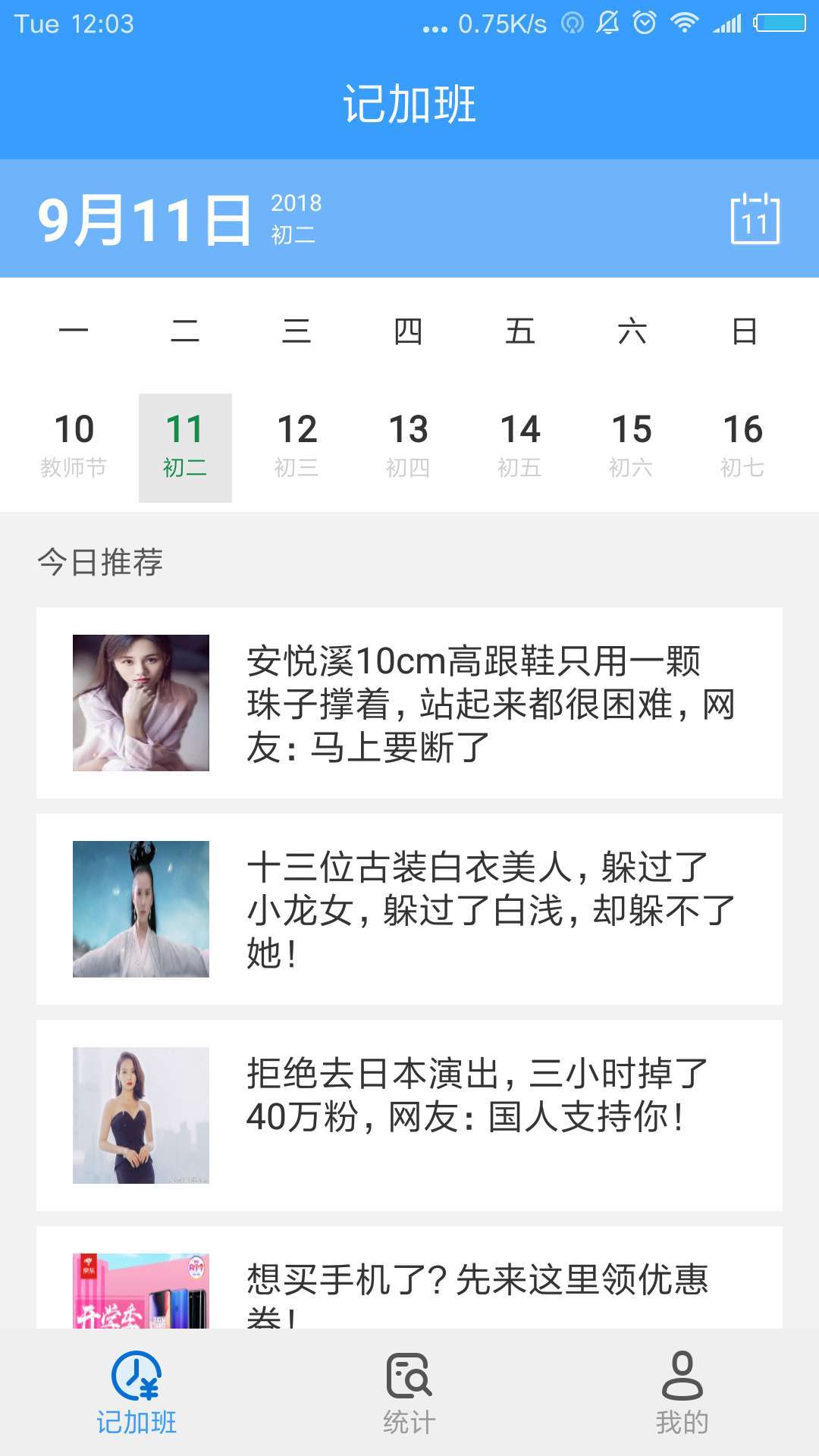
Task: Select date 11 初二
Action: click(x=185, y=447)
